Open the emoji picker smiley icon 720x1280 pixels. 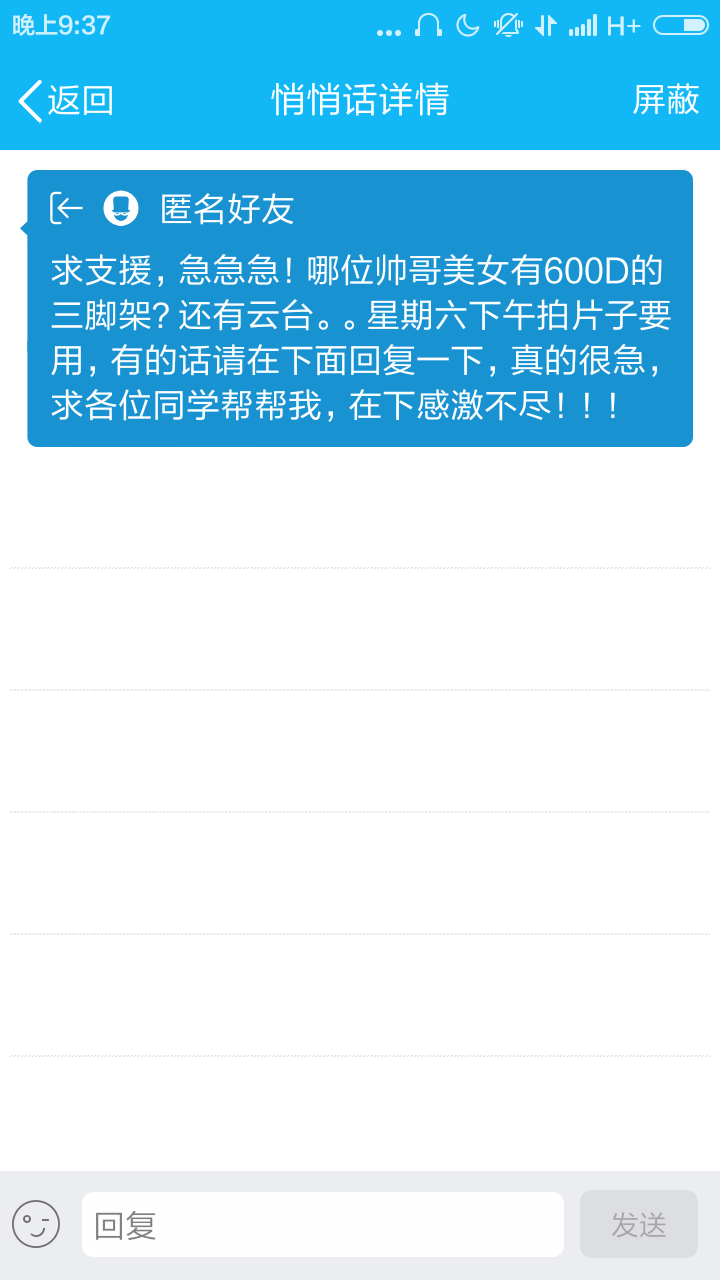pyautogui.click(x=36, y=1224)
